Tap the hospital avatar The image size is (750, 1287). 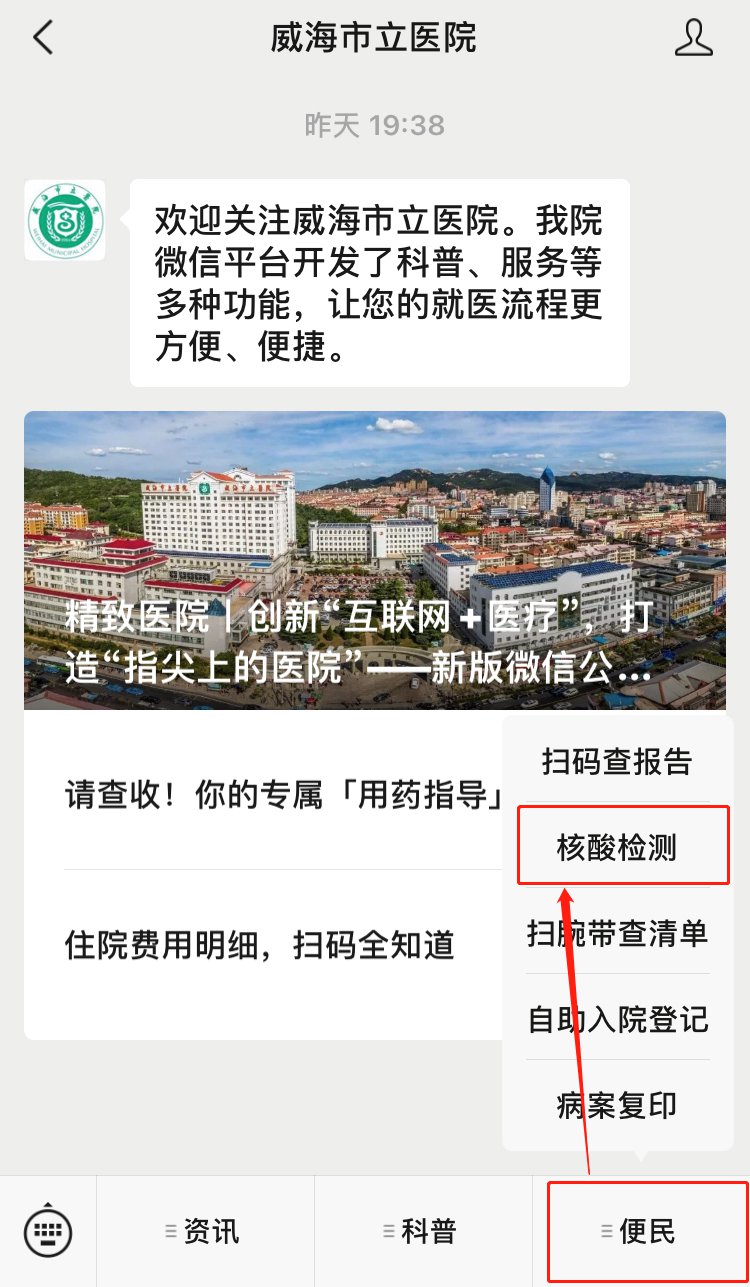click(x=65, y=220)
